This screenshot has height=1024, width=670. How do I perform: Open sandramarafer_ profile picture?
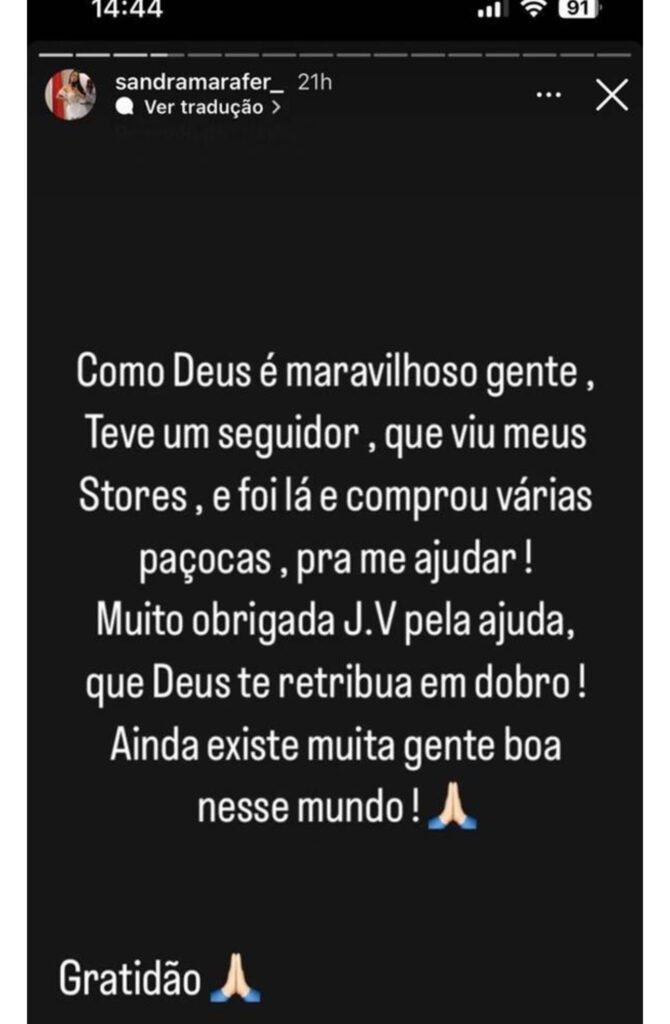click(71, 95)
